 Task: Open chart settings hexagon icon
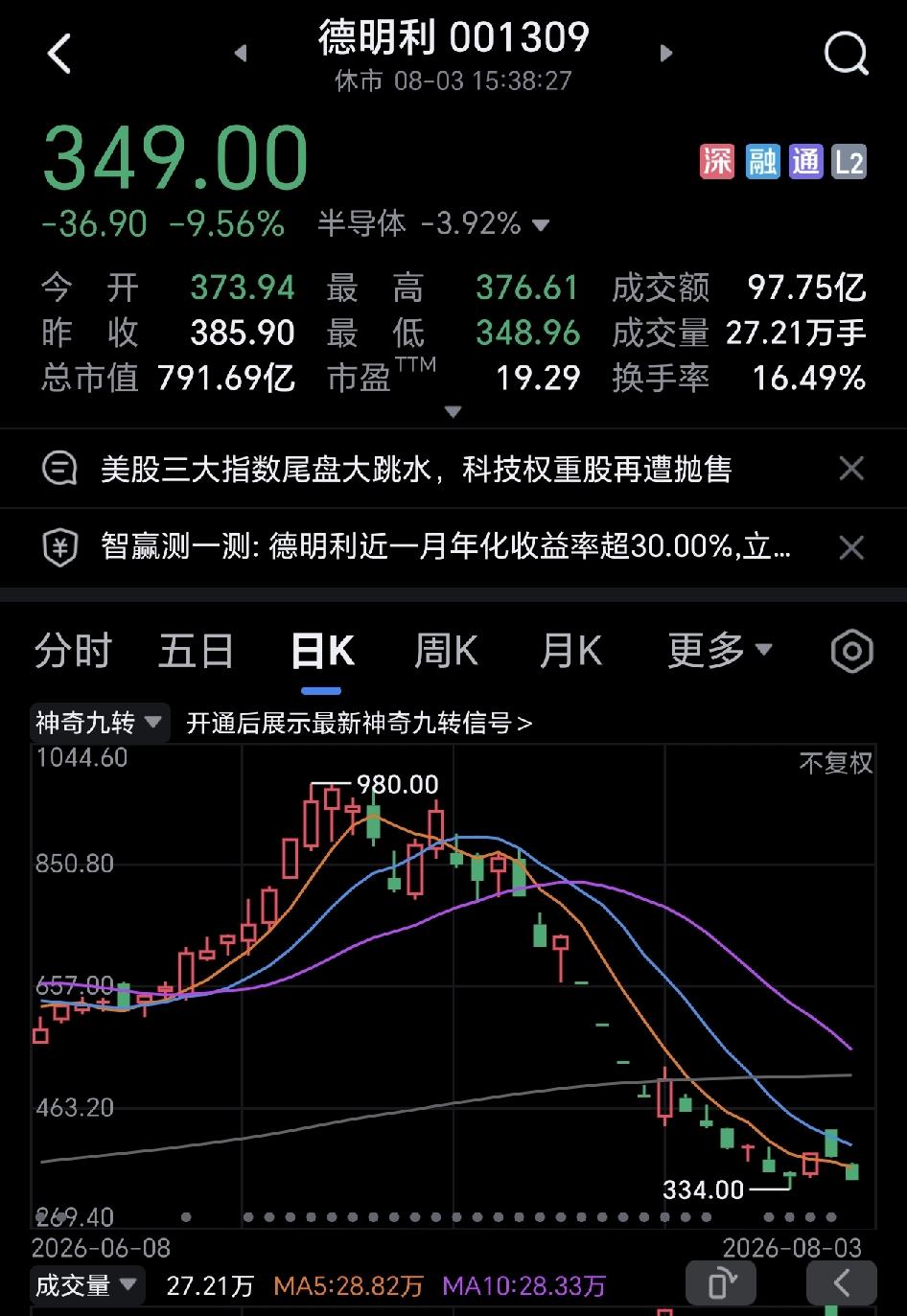(852, 653)
